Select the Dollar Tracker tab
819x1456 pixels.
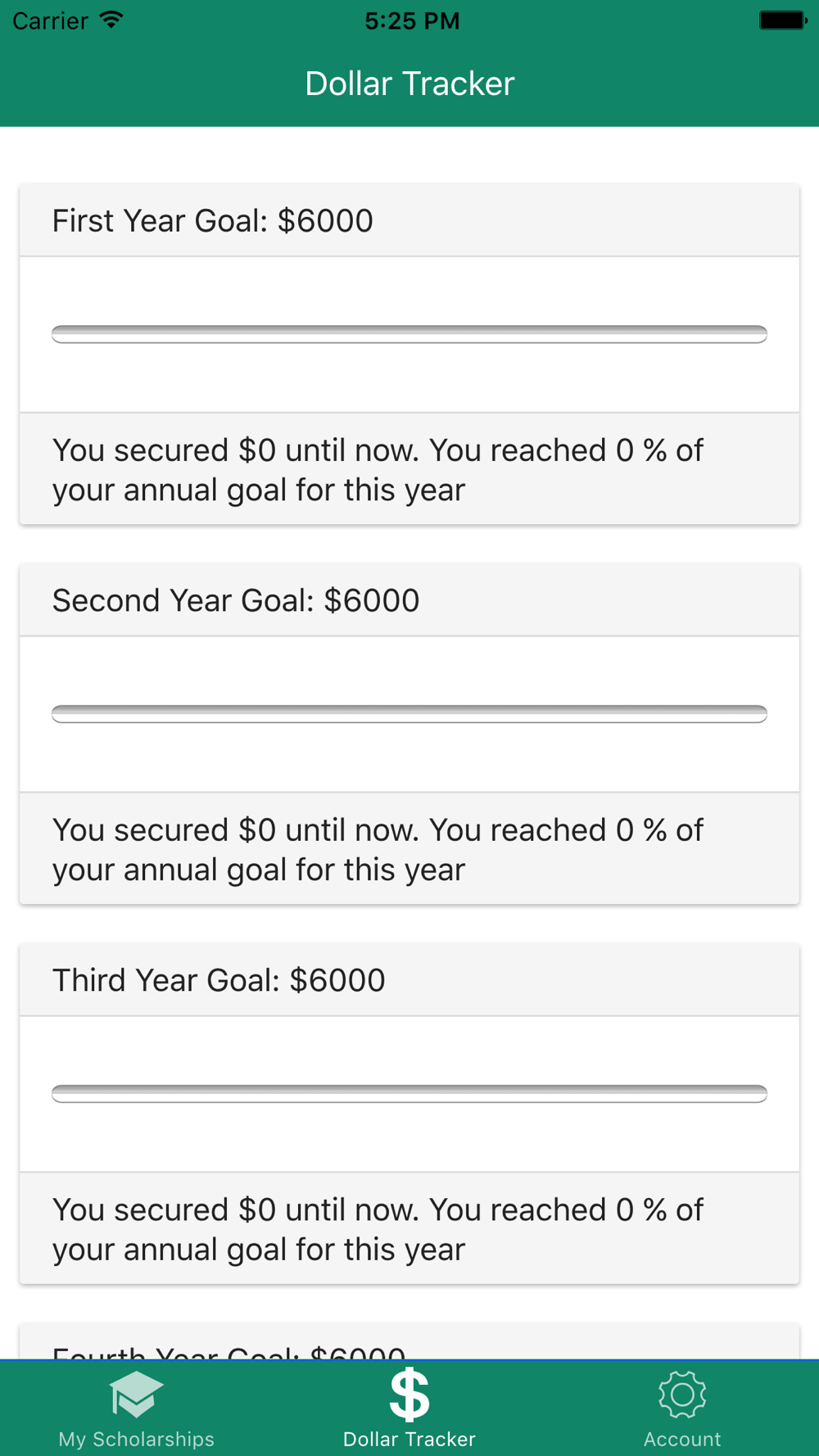click(x=409, y=1409)
